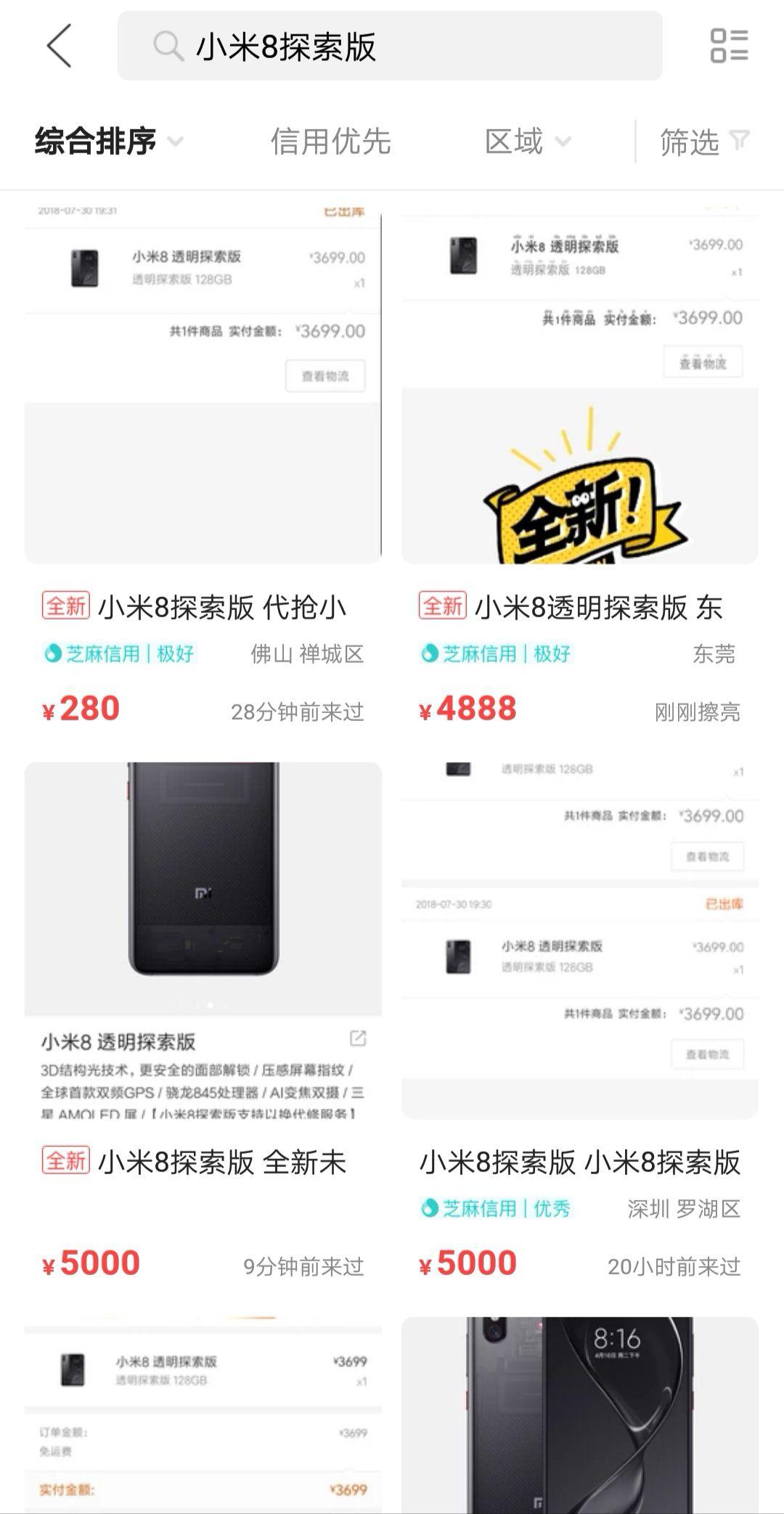The height and width of the screenshot is (1514, 784).
Task: Expand the 综合排序 sort dropdown
Action: coord(107,142)
